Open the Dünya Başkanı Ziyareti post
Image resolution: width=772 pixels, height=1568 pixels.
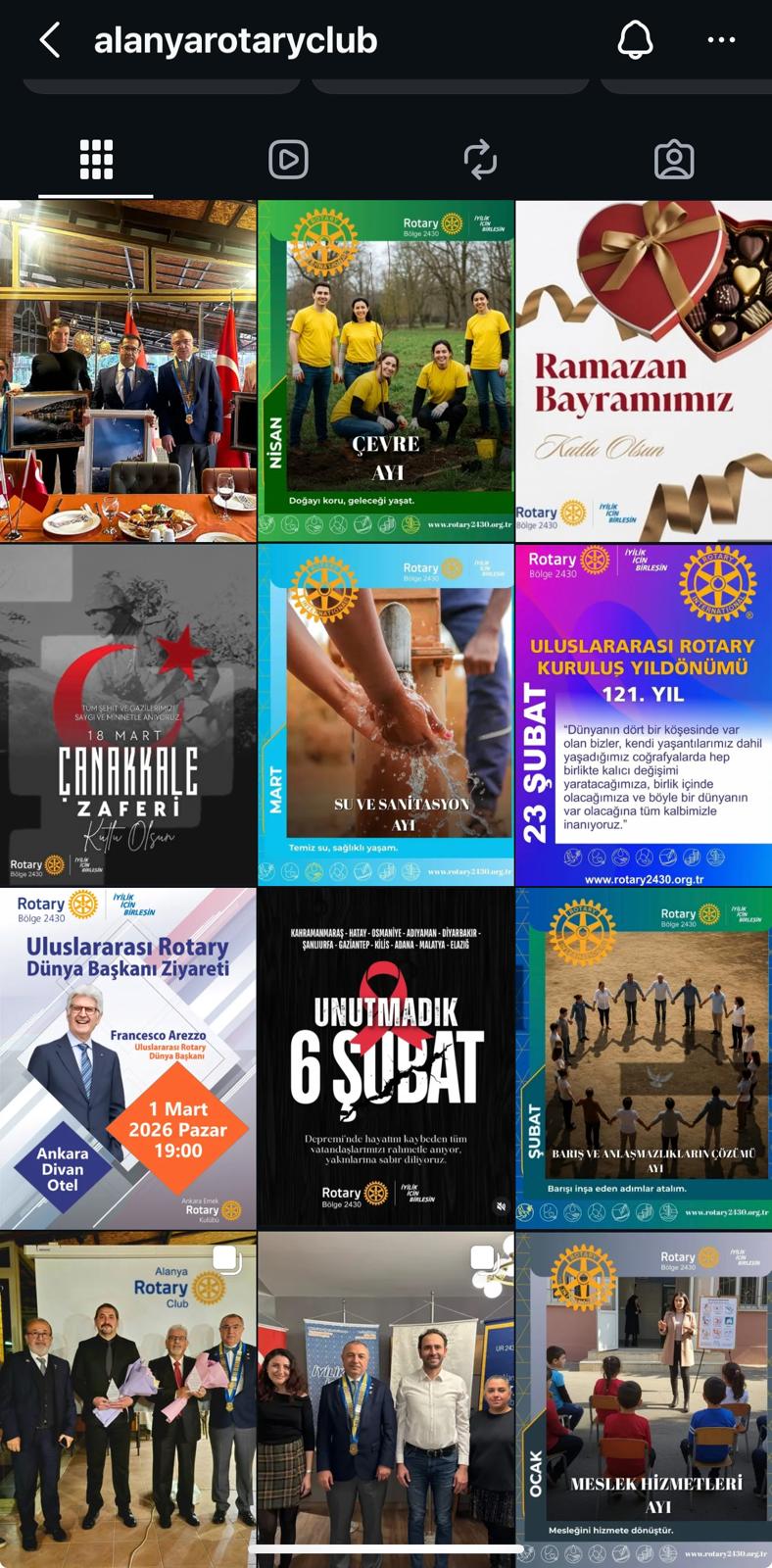(127, 1058)
